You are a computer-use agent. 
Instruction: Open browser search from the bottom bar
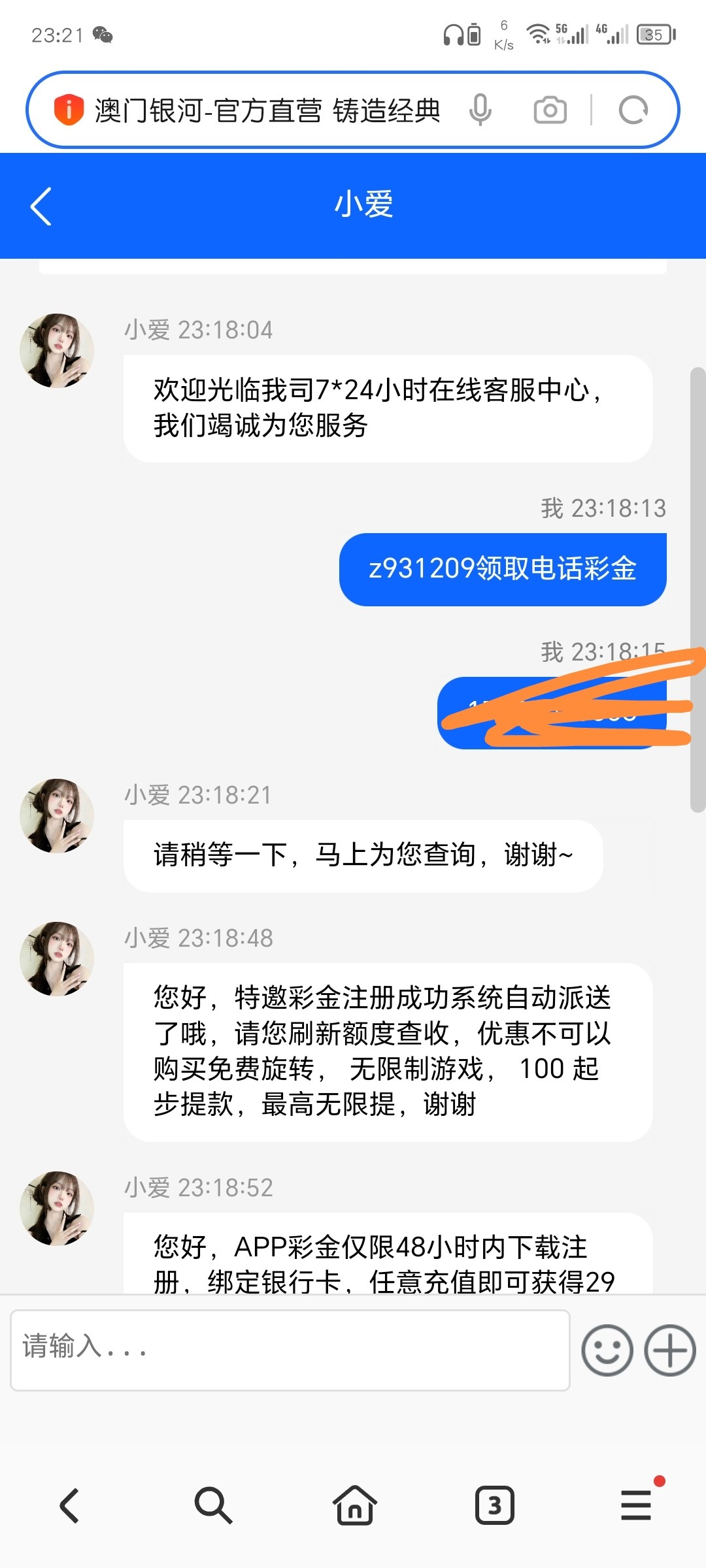pos(213,1505)
